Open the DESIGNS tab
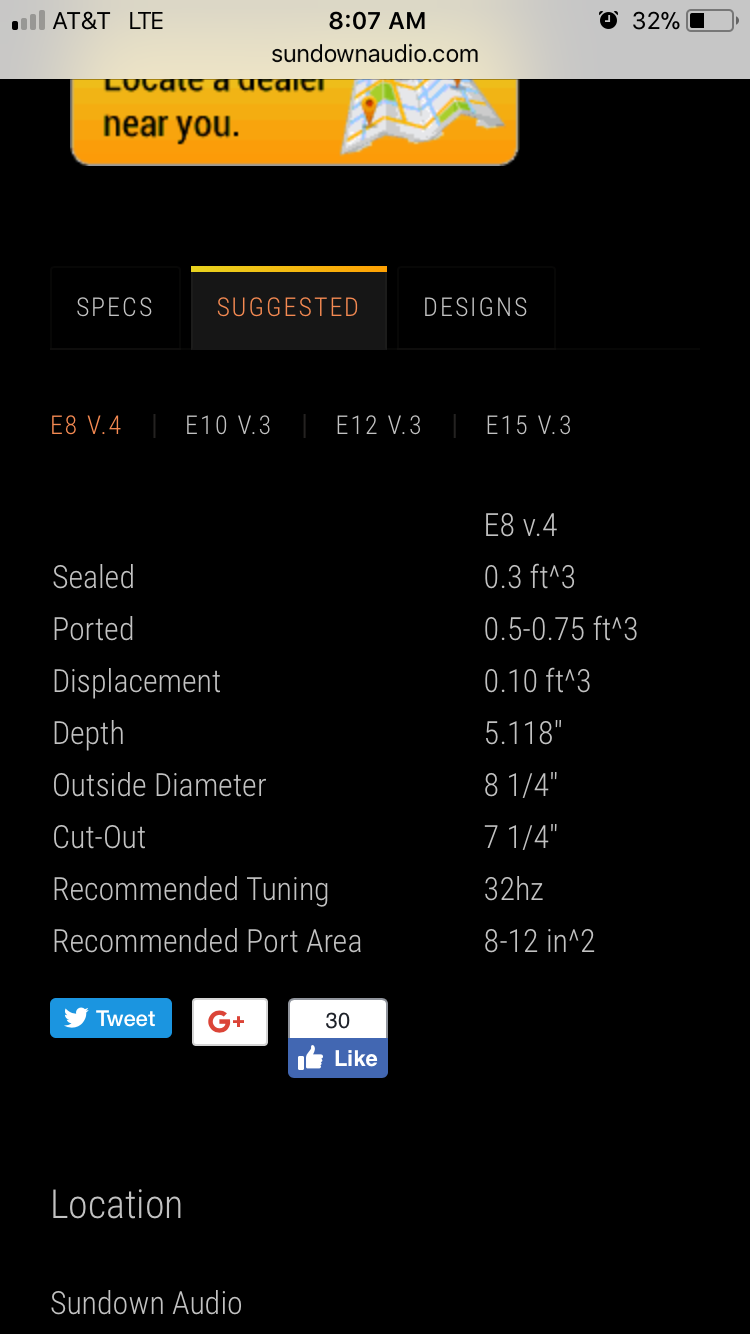The width and height of the screenshot is (750, 1334). [476, 308]
